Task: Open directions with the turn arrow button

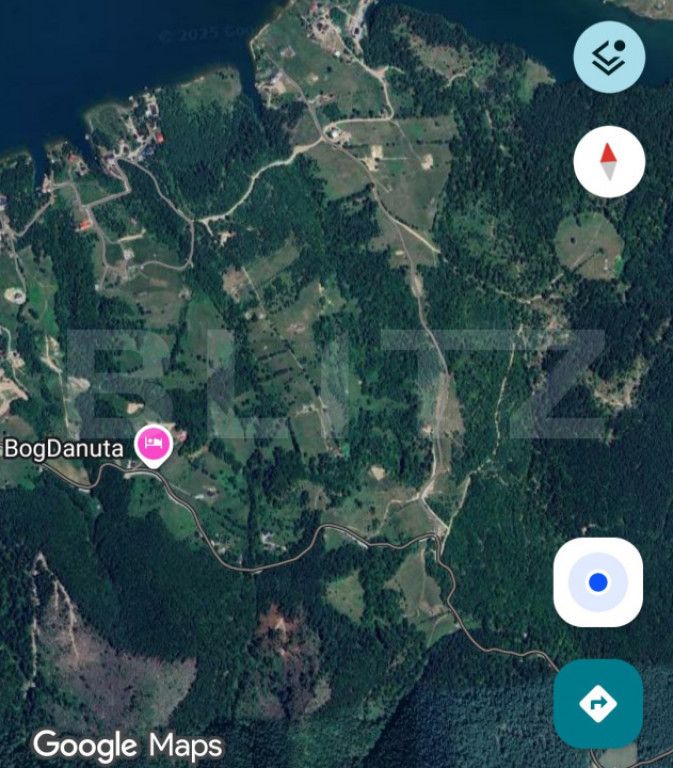Action: coord(598,703)
